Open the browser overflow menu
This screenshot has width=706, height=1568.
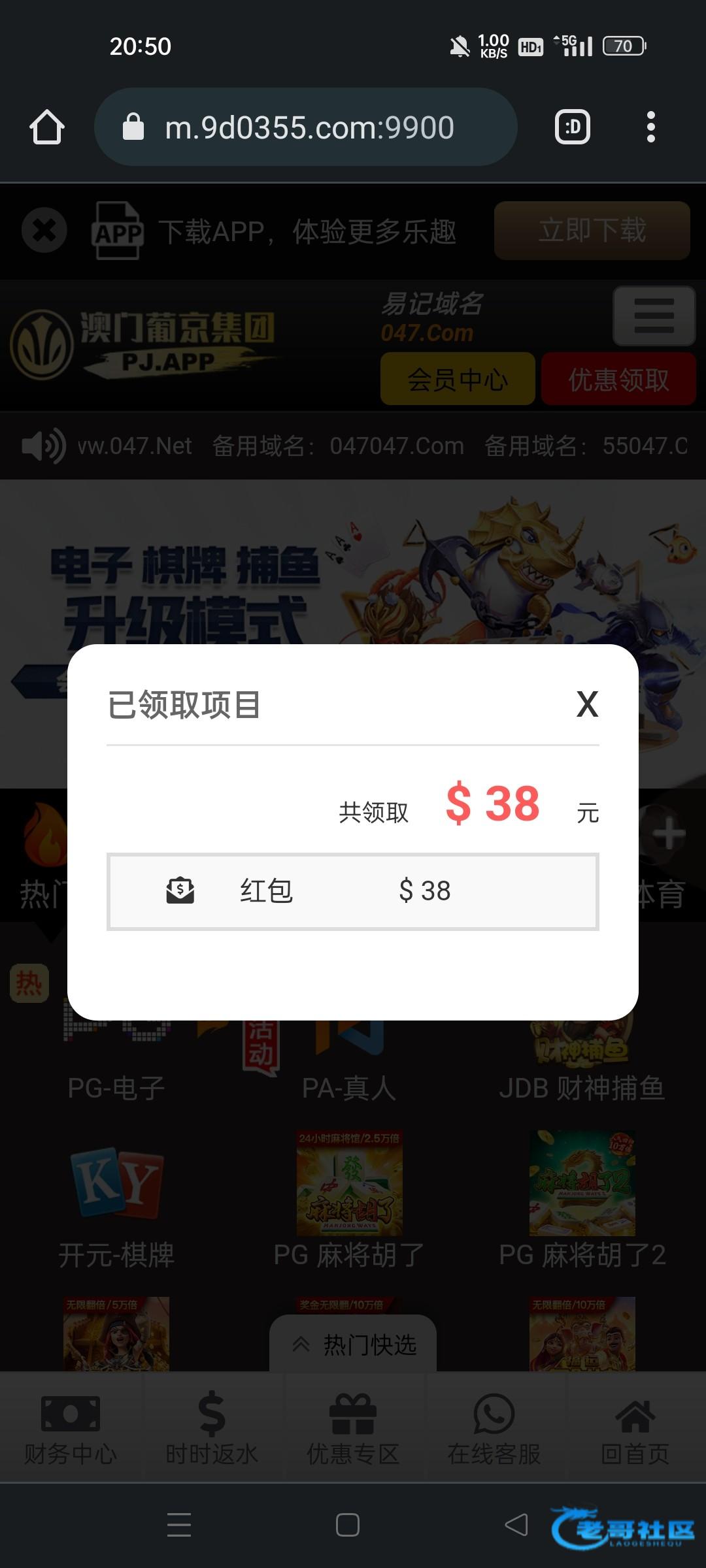pos(650,127)
